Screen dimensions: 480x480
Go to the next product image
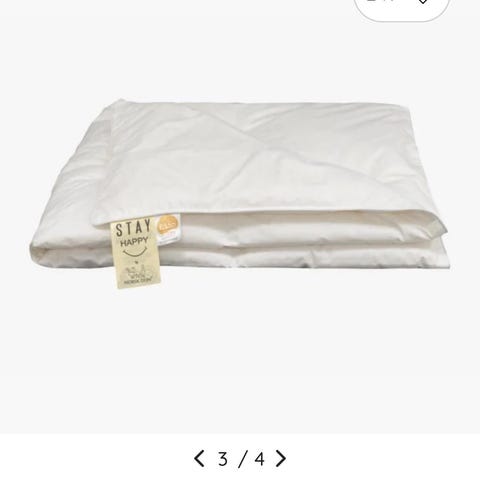click(x=280, y=458)
